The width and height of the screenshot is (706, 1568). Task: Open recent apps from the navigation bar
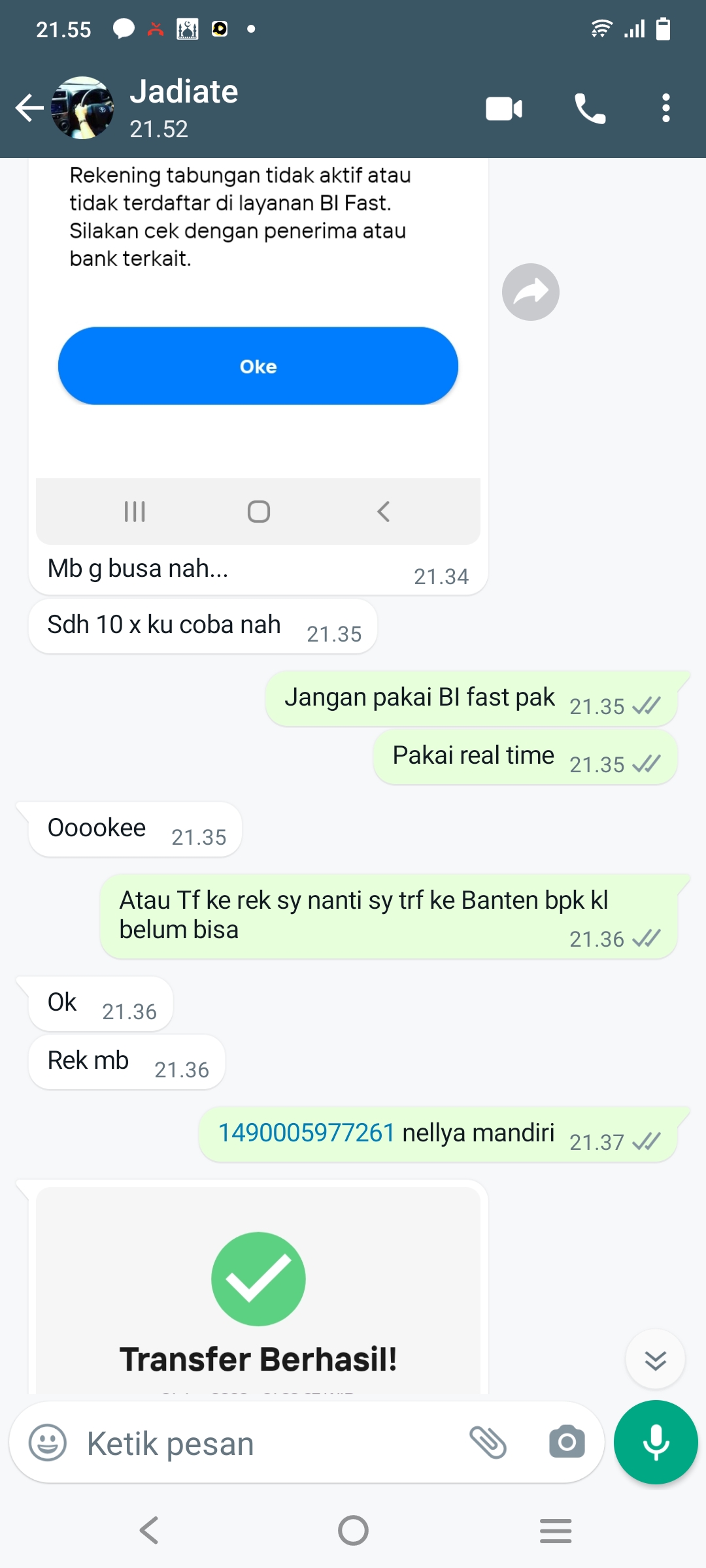556,1530
